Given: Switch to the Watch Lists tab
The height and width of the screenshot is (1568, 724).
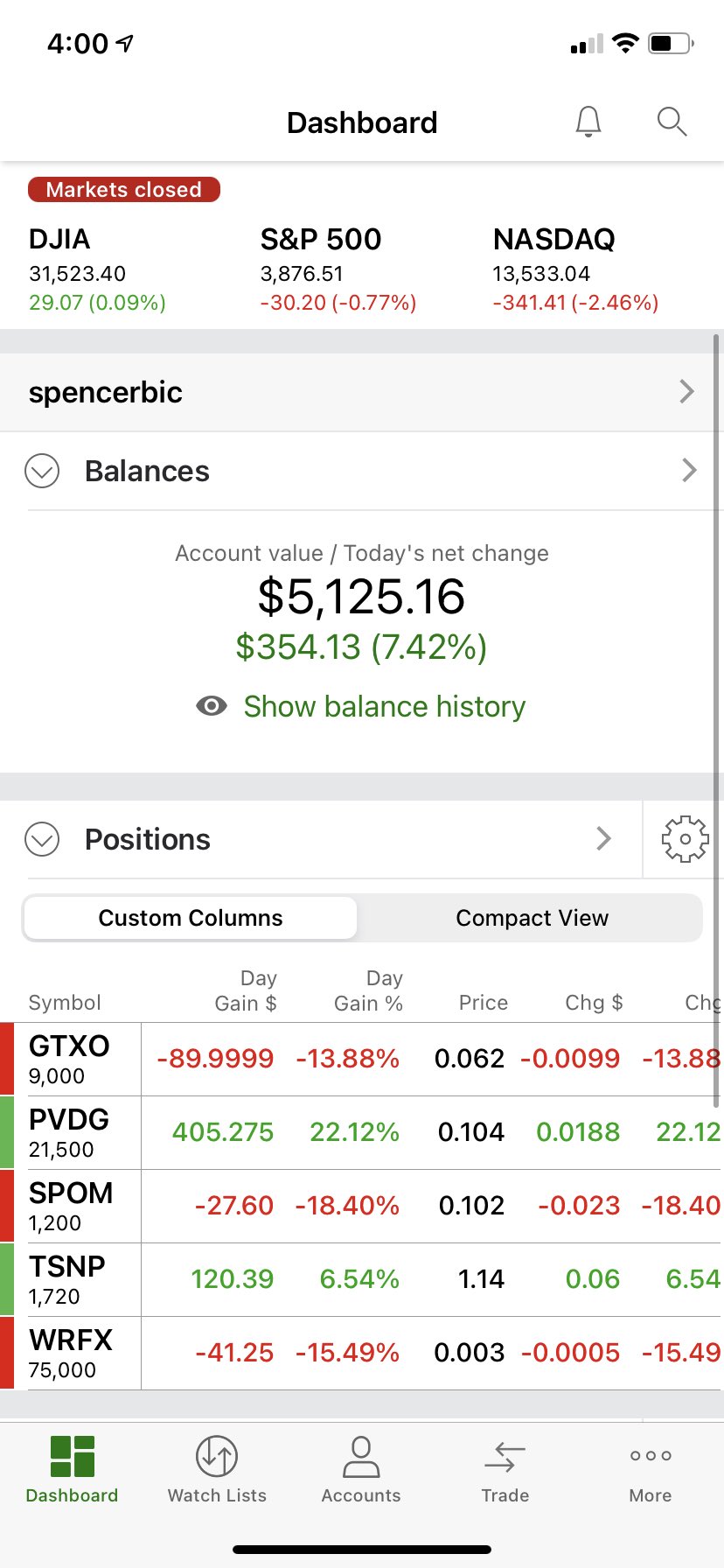Looking at the screenshot, I should click(217, 1470).
